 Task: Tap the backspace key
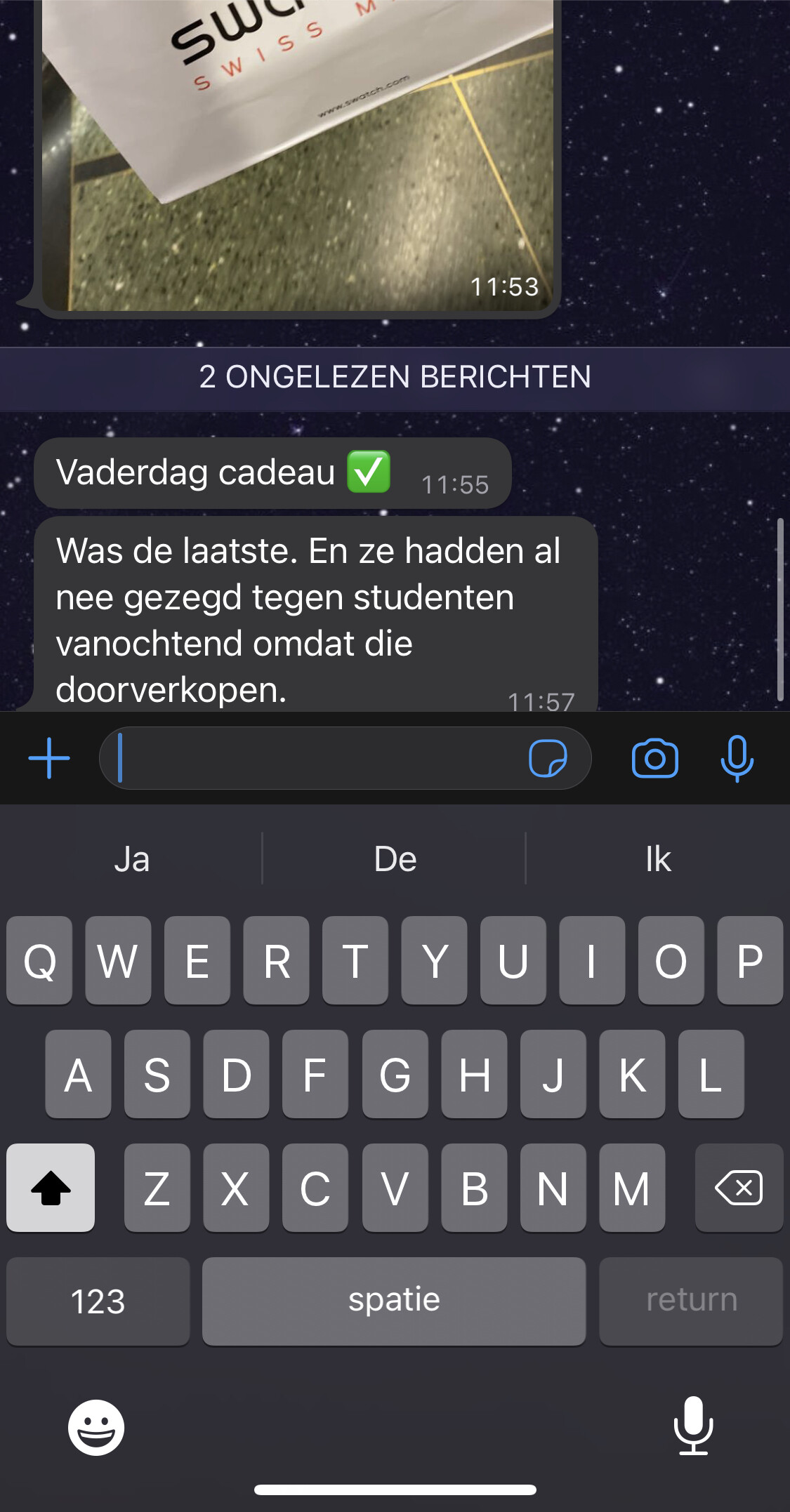[x=739, y=1188]
